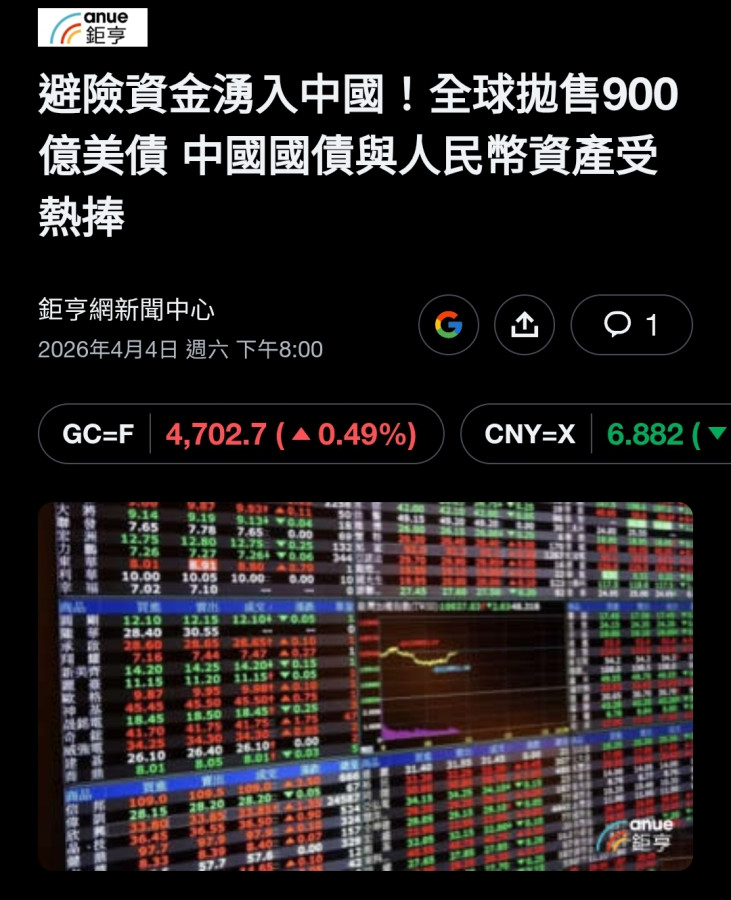Screen dimensions: 731x900
Task: Open the Google icon button
Action: [x=449, y=325]
